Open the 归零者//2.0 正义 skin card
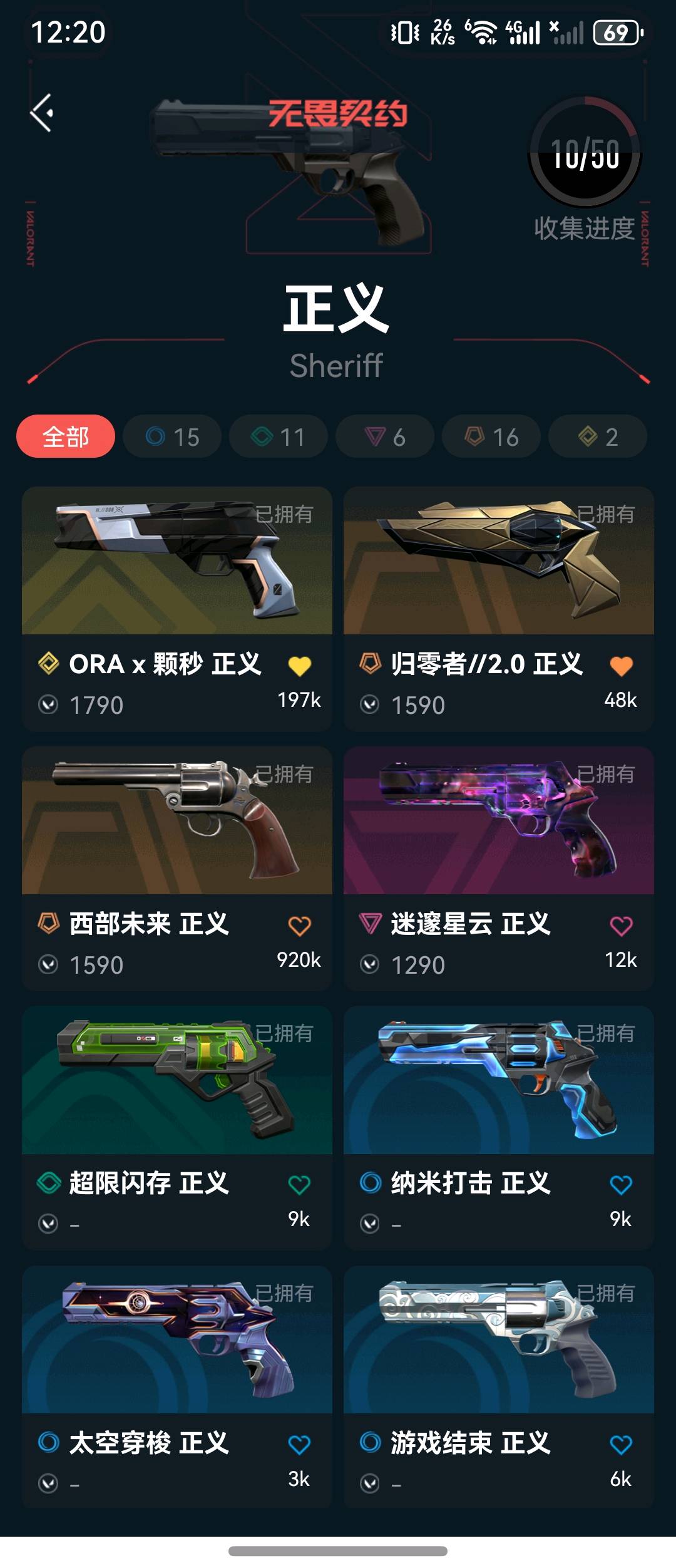 (x=499, y=561)
